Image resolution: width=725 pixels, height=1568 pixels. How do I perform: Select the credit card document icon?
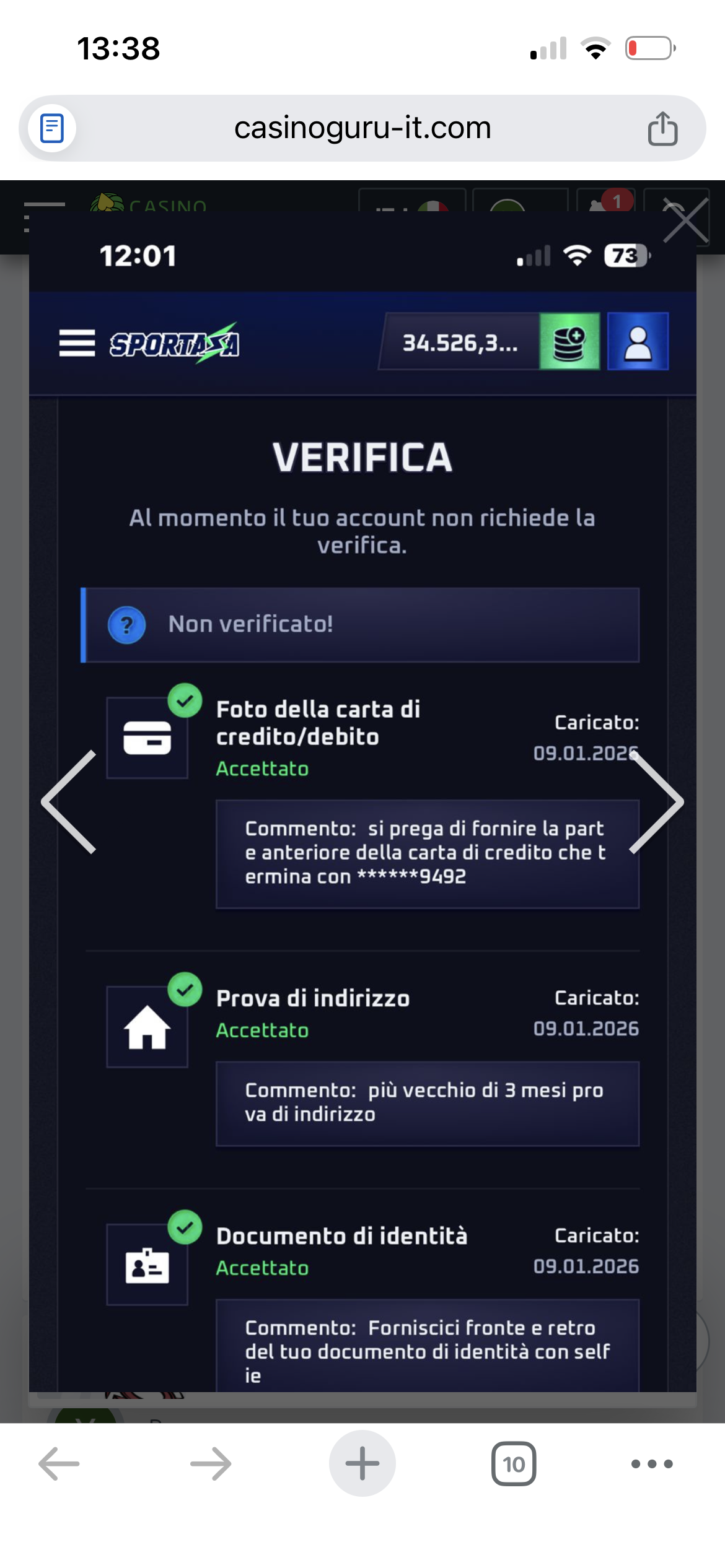tap(147, 738)
